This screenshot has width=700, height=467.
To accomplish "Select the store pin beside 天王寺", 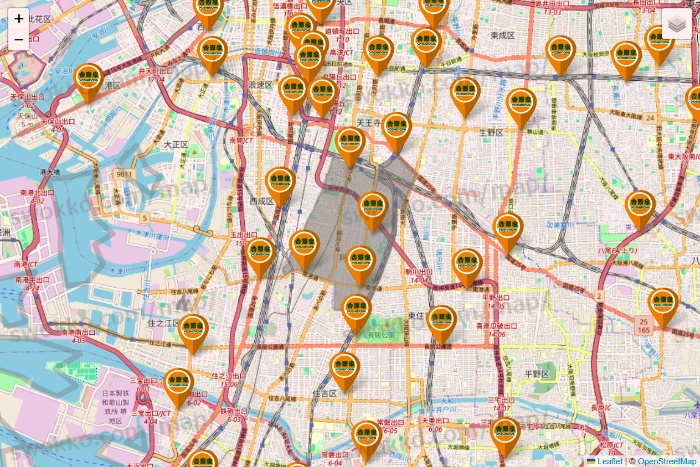I will coord(396,133).
